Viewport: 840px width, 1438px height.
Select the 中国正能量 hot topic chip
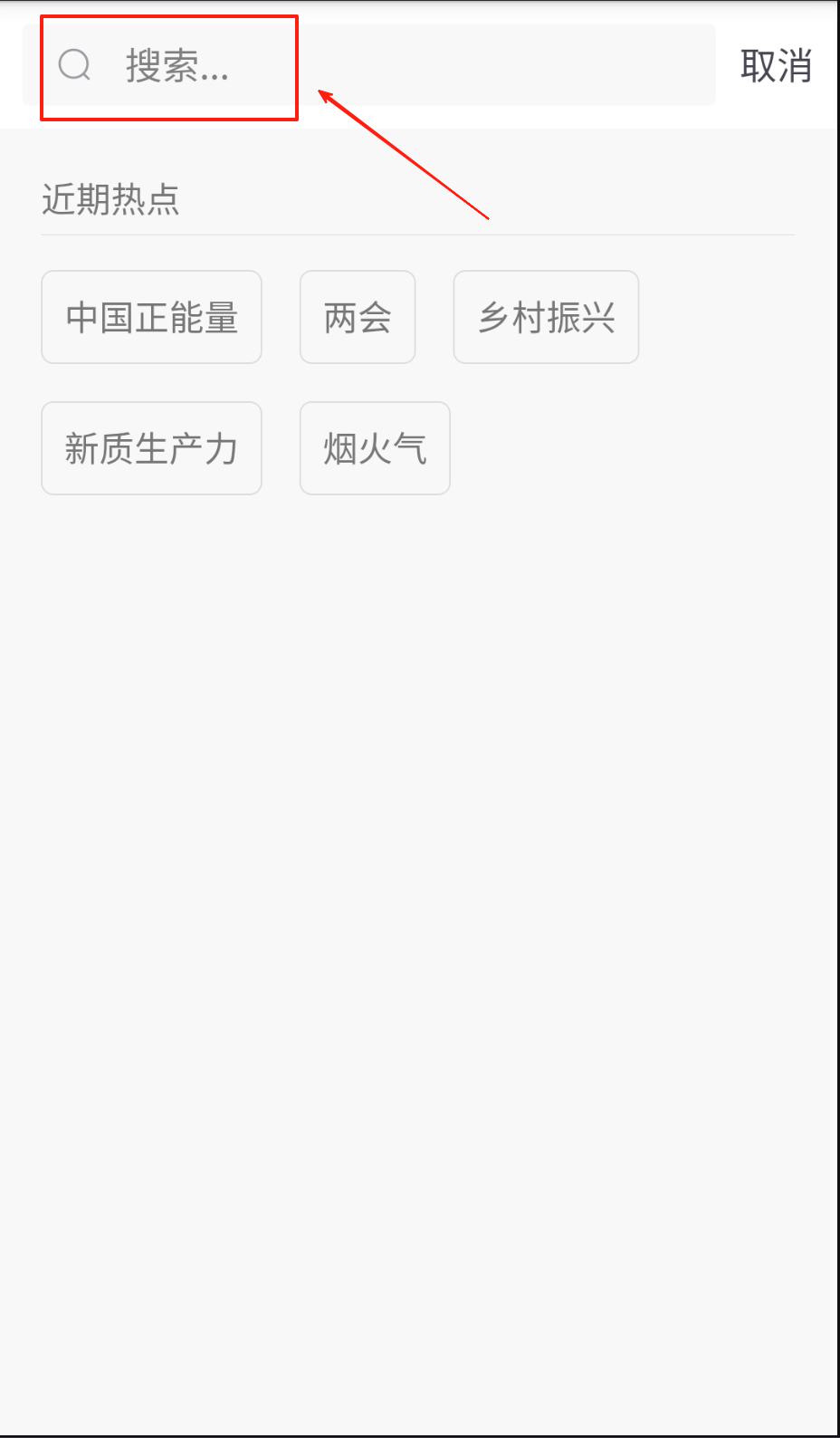(x=151, y=318)
